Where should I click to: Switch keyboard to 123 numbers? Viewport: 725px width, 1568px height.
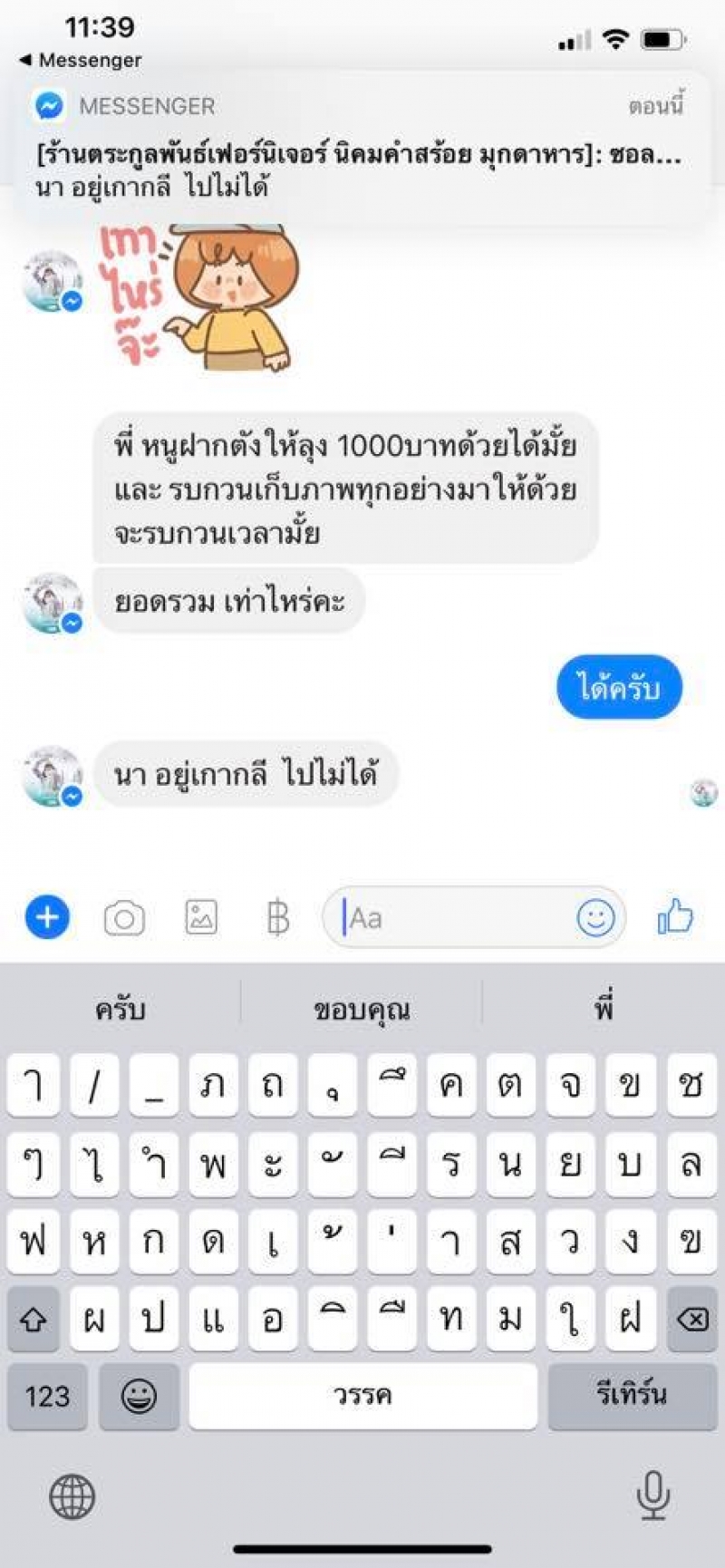(47, 1396)
